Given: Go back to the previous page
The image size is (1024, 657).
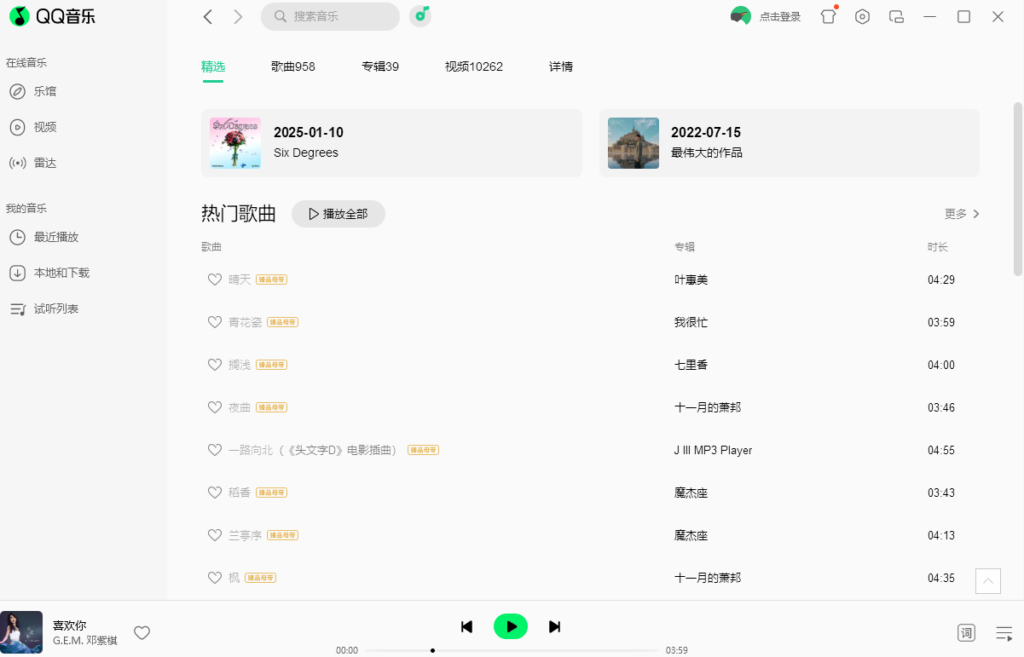Looking at the screenshot, I should [208, 17].
